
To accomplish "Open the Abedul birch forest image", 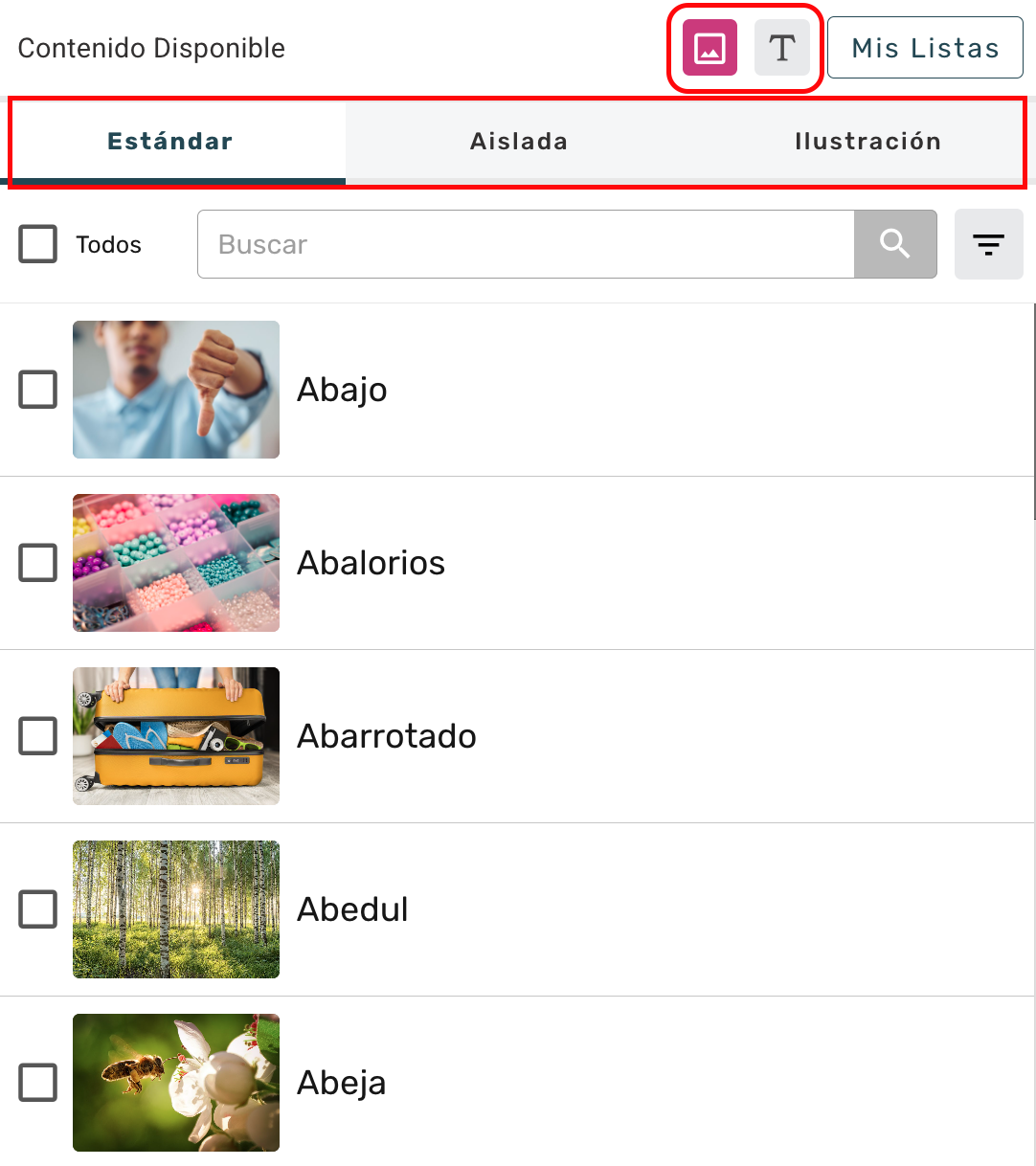I will coord(176,909).
